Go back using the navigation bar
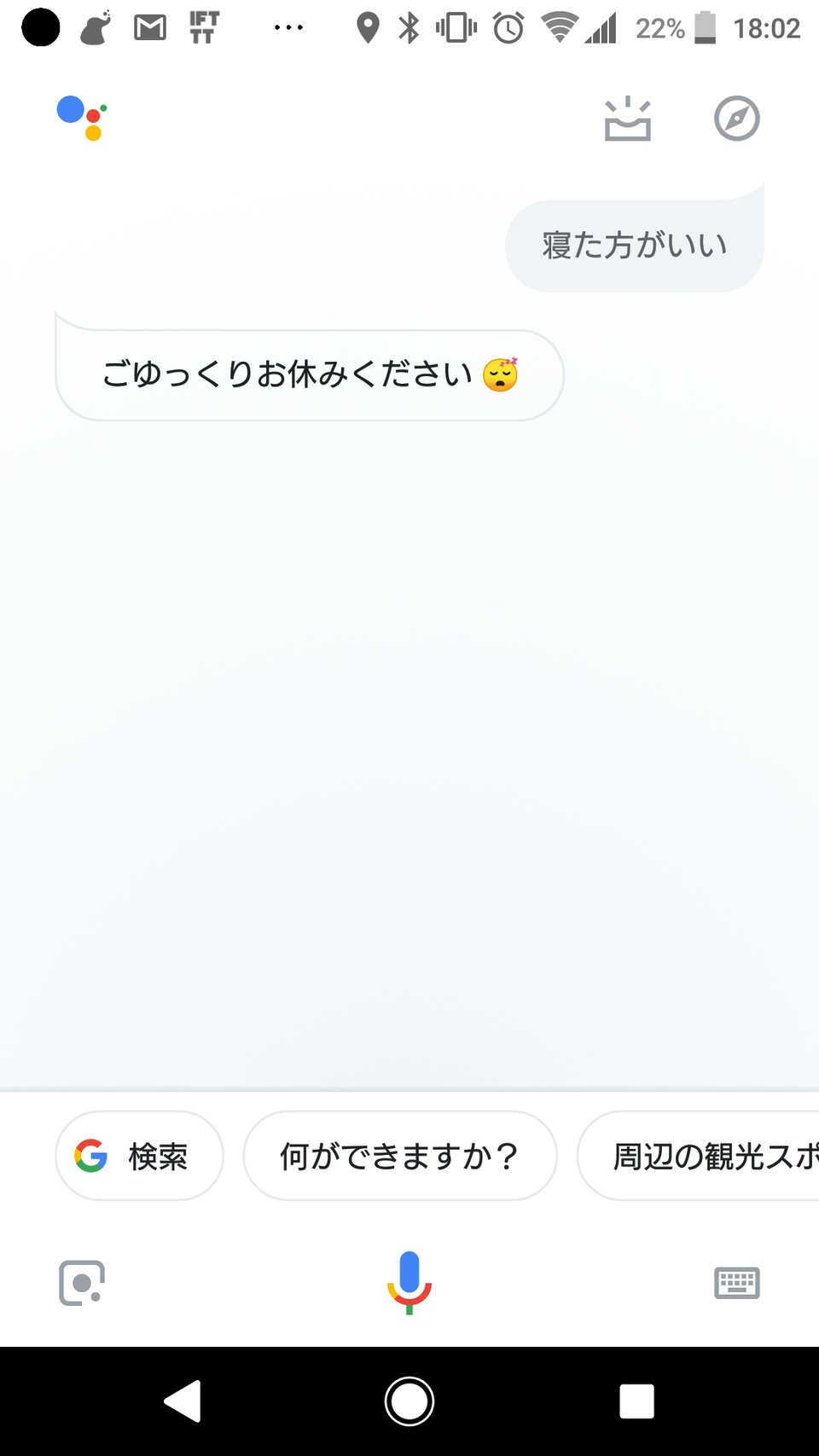The image size is (819, 1456). point(183,1401)
